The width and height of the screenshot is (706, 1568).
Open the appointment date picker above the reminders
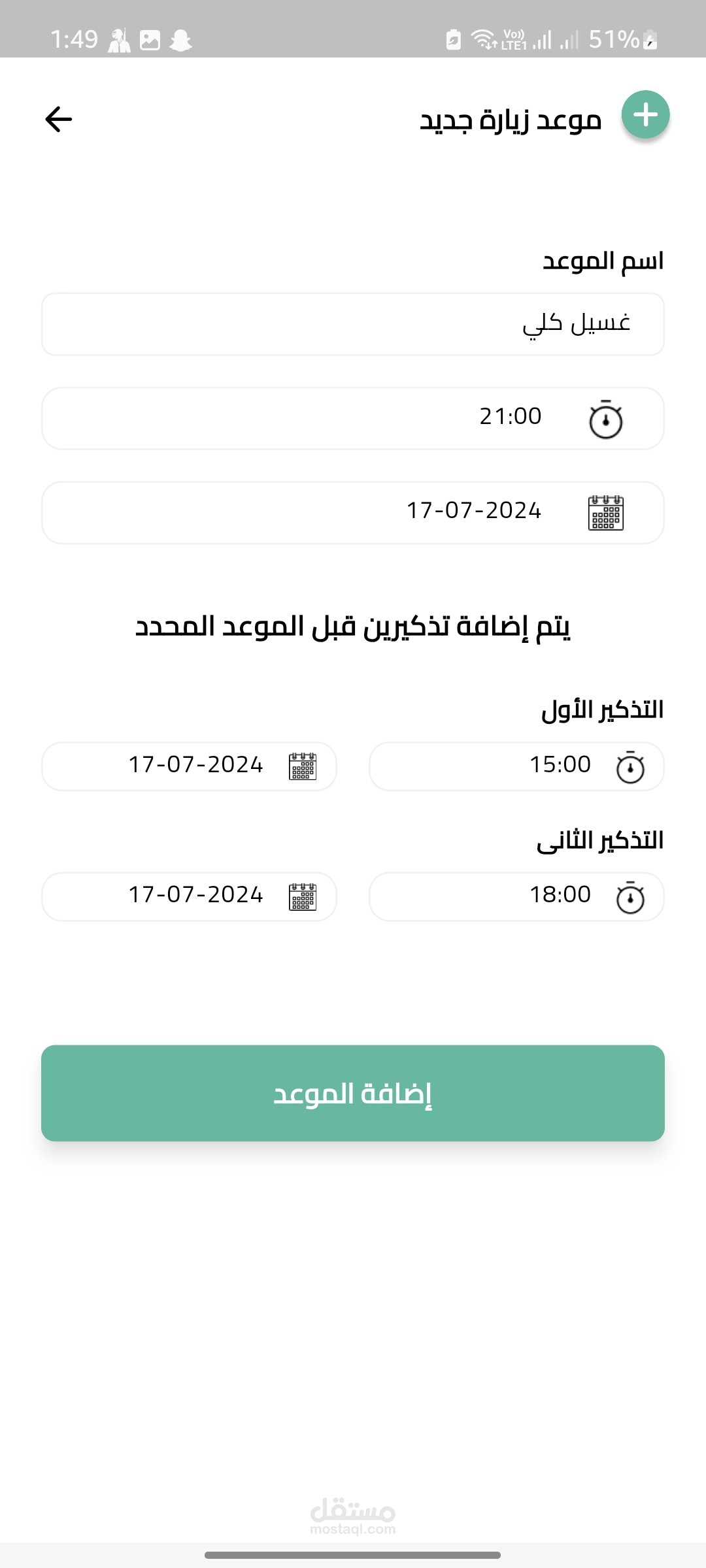[353, 512]
